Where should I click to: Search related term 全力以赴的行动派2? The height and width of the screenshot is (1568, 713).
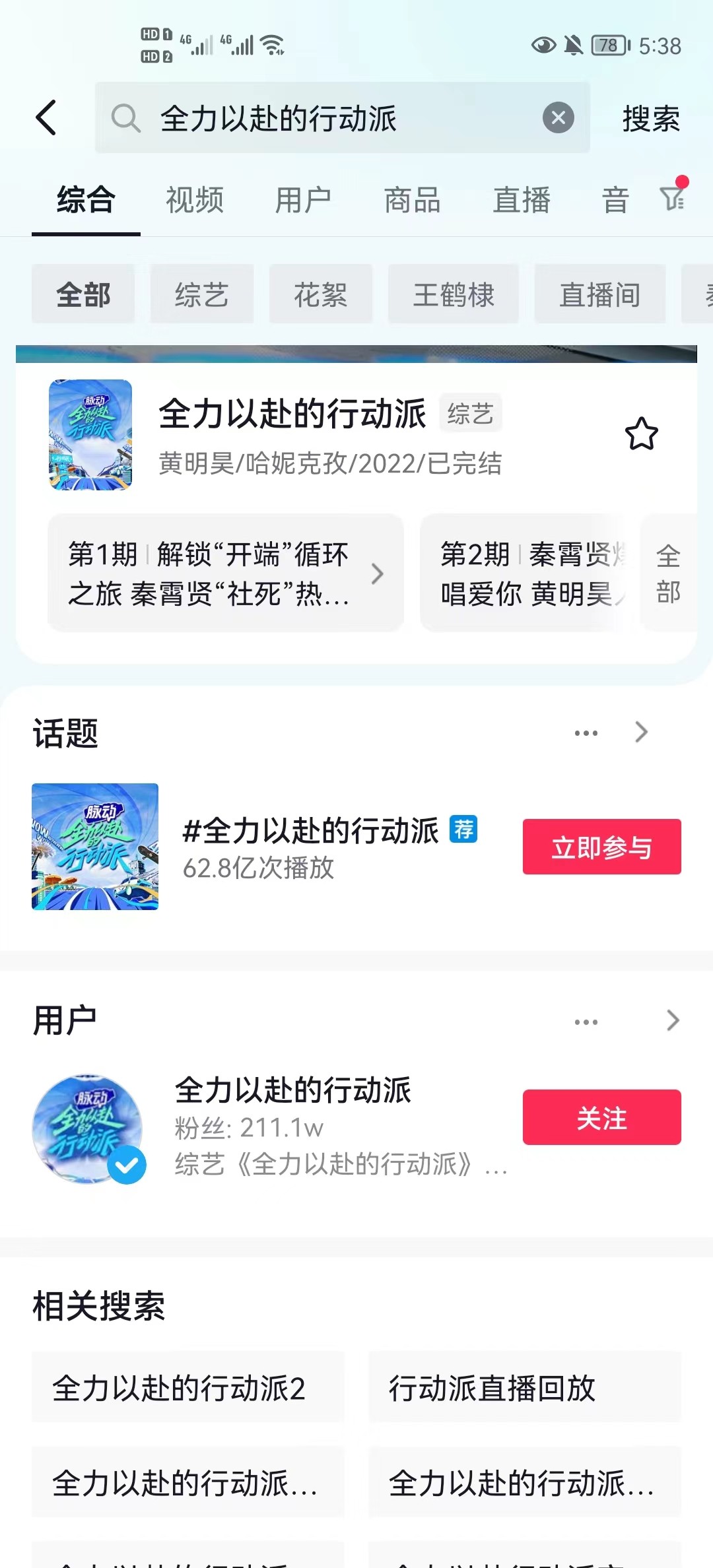[x=188, y=1387]
